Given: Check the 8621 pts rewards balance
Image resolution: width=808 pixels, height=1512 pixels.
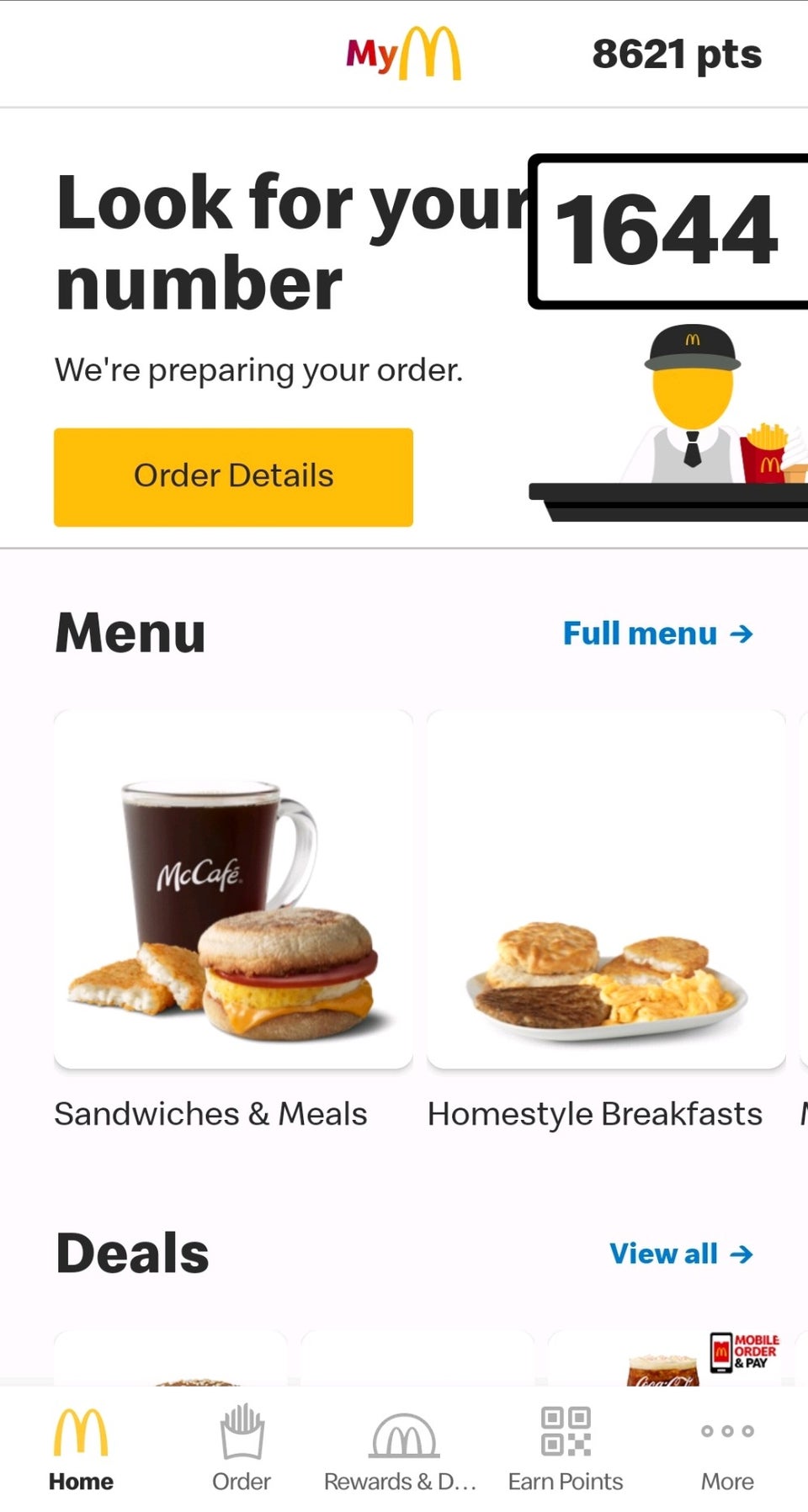Looking at the screenshot, I should (677, 55).
